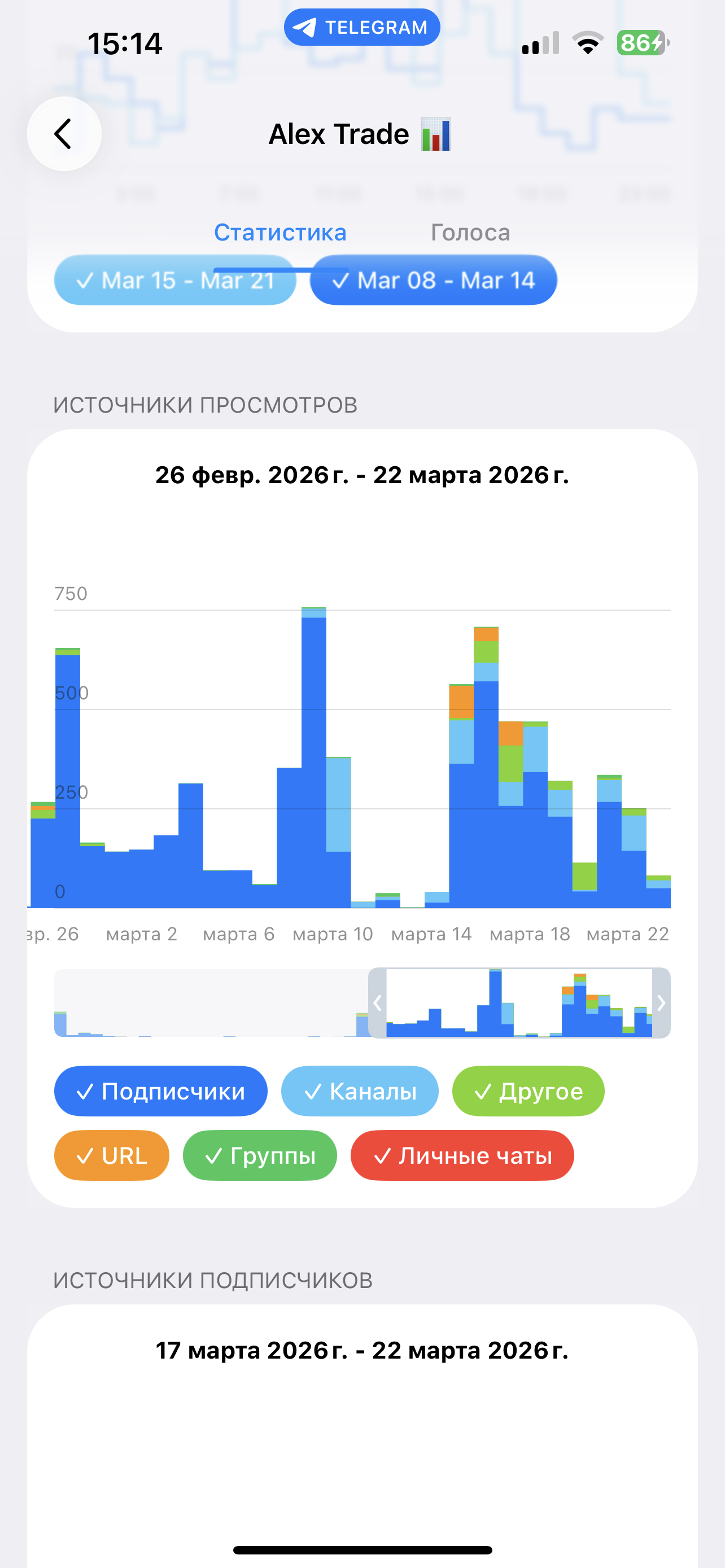Toggle the Каналы filter chip
The height and width of the screenshot is (1568, 725).
[x=360, y=1092]
